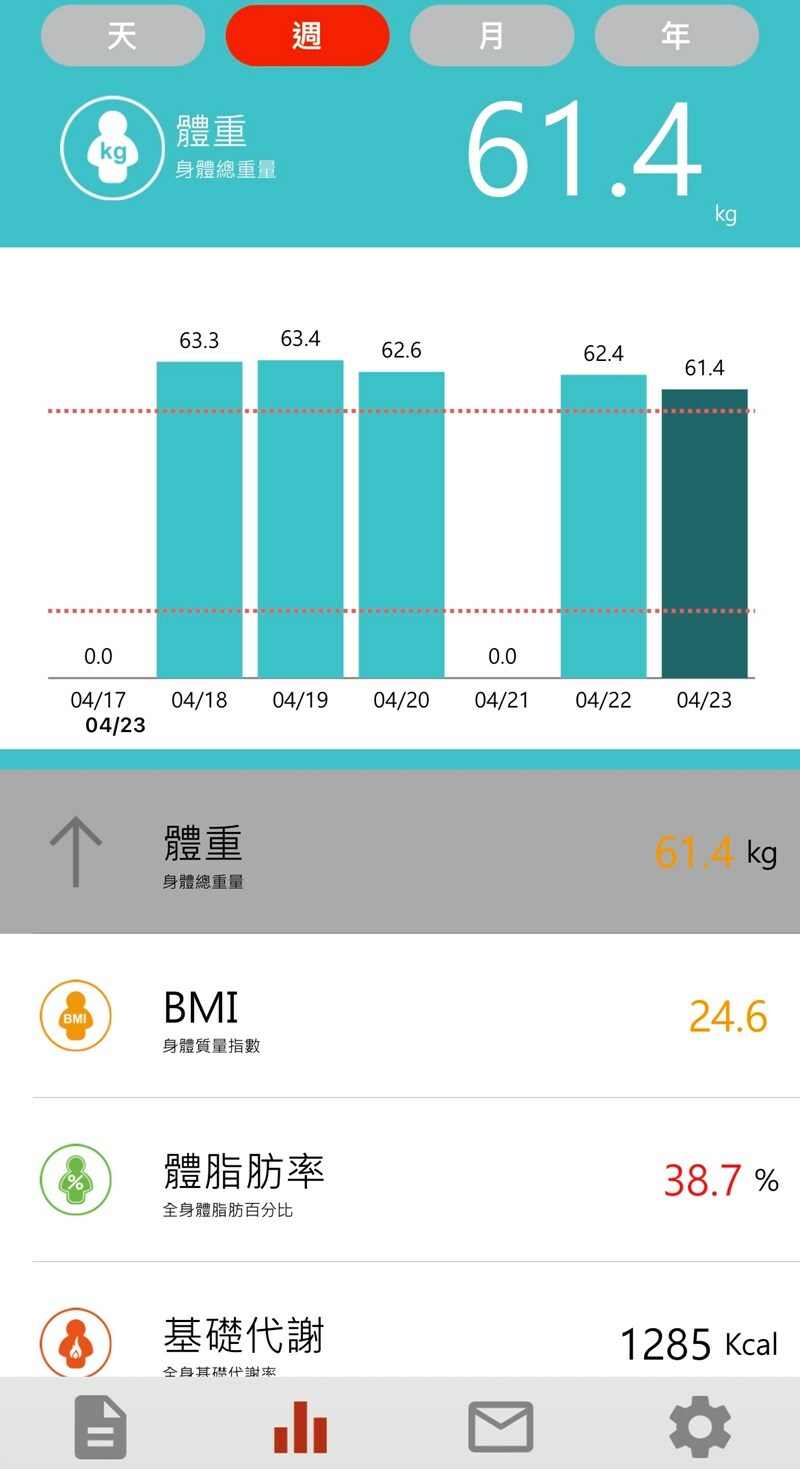Open the settings gear tab

tap(699, 1427)
